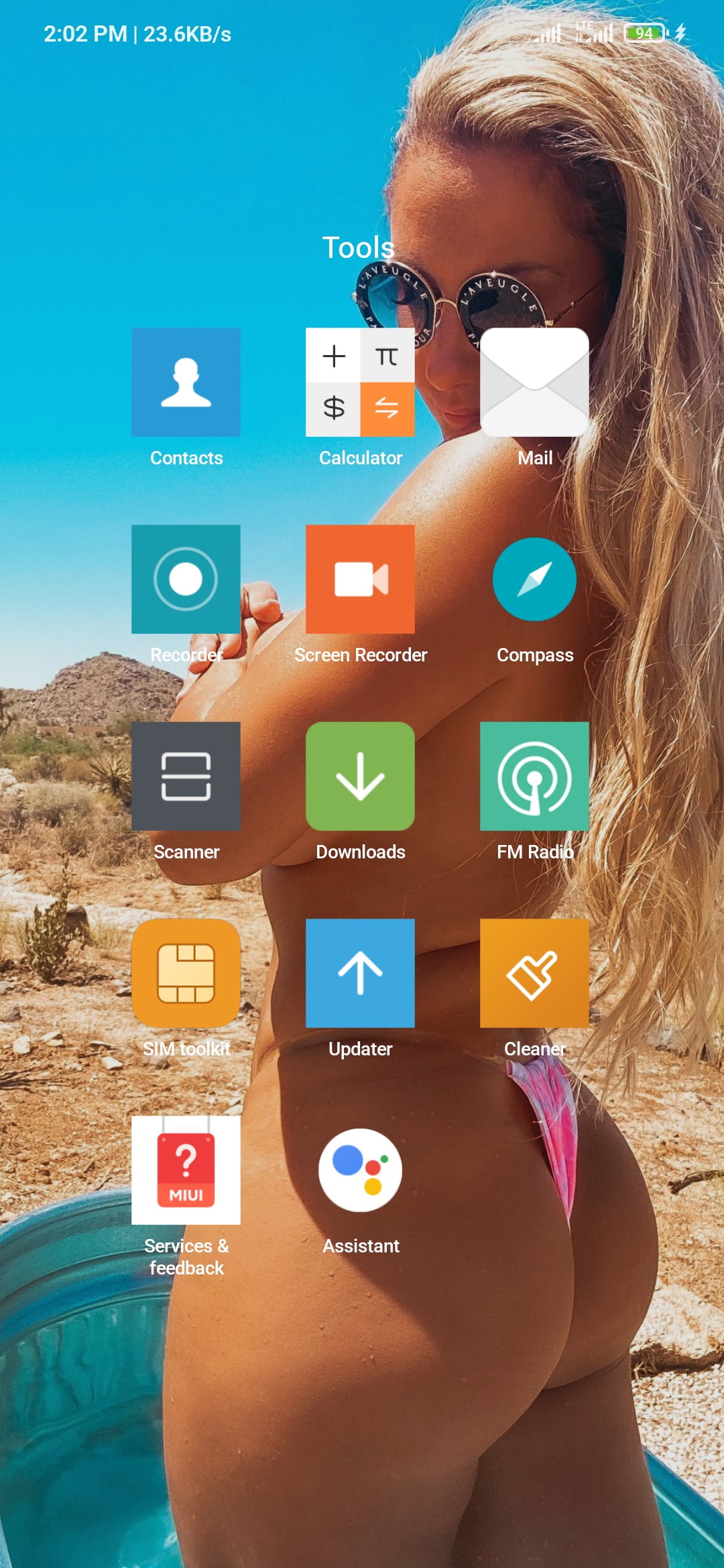The image size is (724, 1568).
Task: Start the Recorder app
Action: click(186, 580)
